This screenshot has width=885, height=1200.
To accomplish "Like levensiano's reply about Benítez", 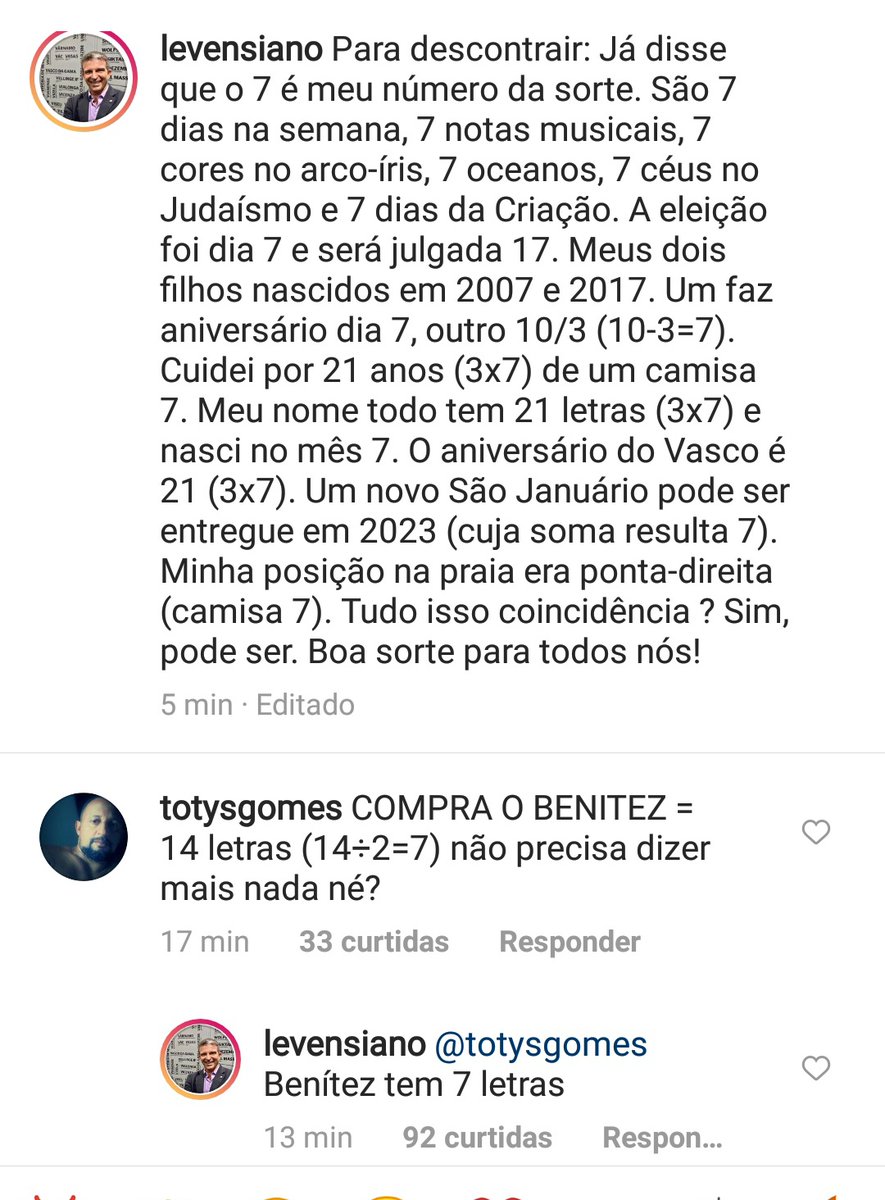I will [816, 1068].
